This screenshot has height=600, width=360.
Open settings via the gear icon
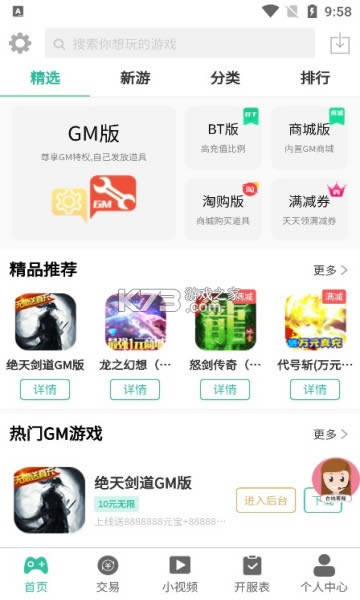pos(20,43)
